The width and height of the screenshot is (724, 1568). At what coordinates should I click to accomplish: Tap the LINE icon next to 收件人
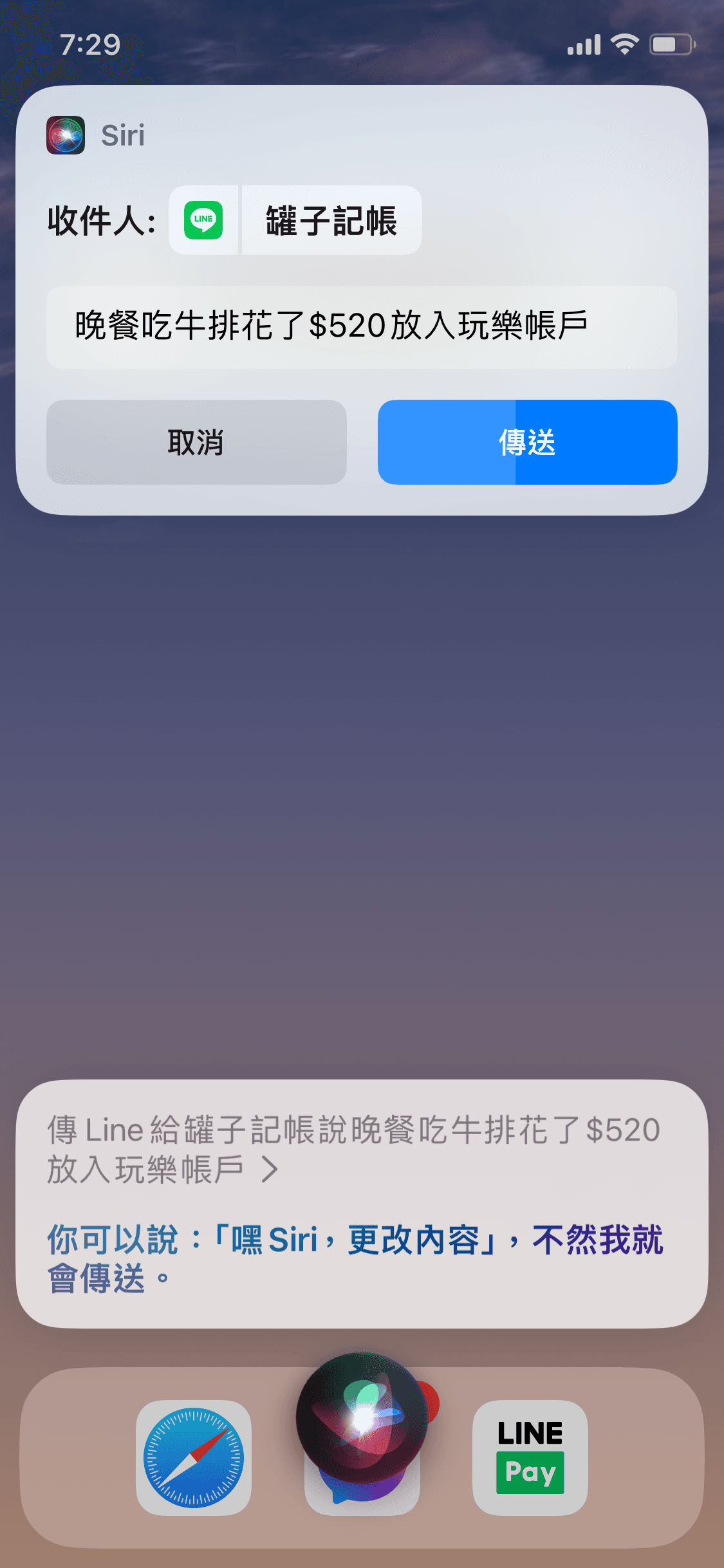point(203,221)
